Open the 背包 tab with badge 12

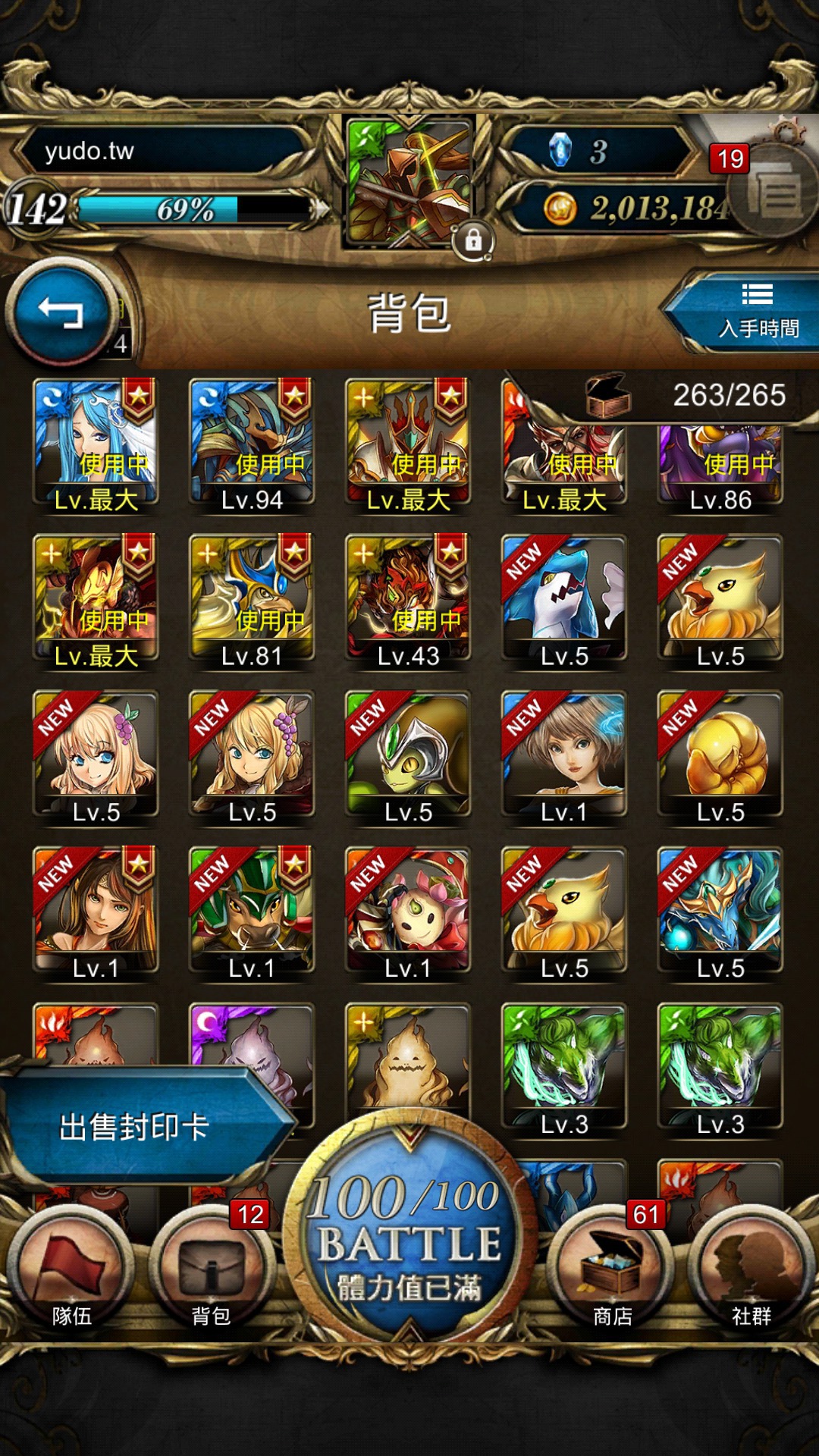211,1266
